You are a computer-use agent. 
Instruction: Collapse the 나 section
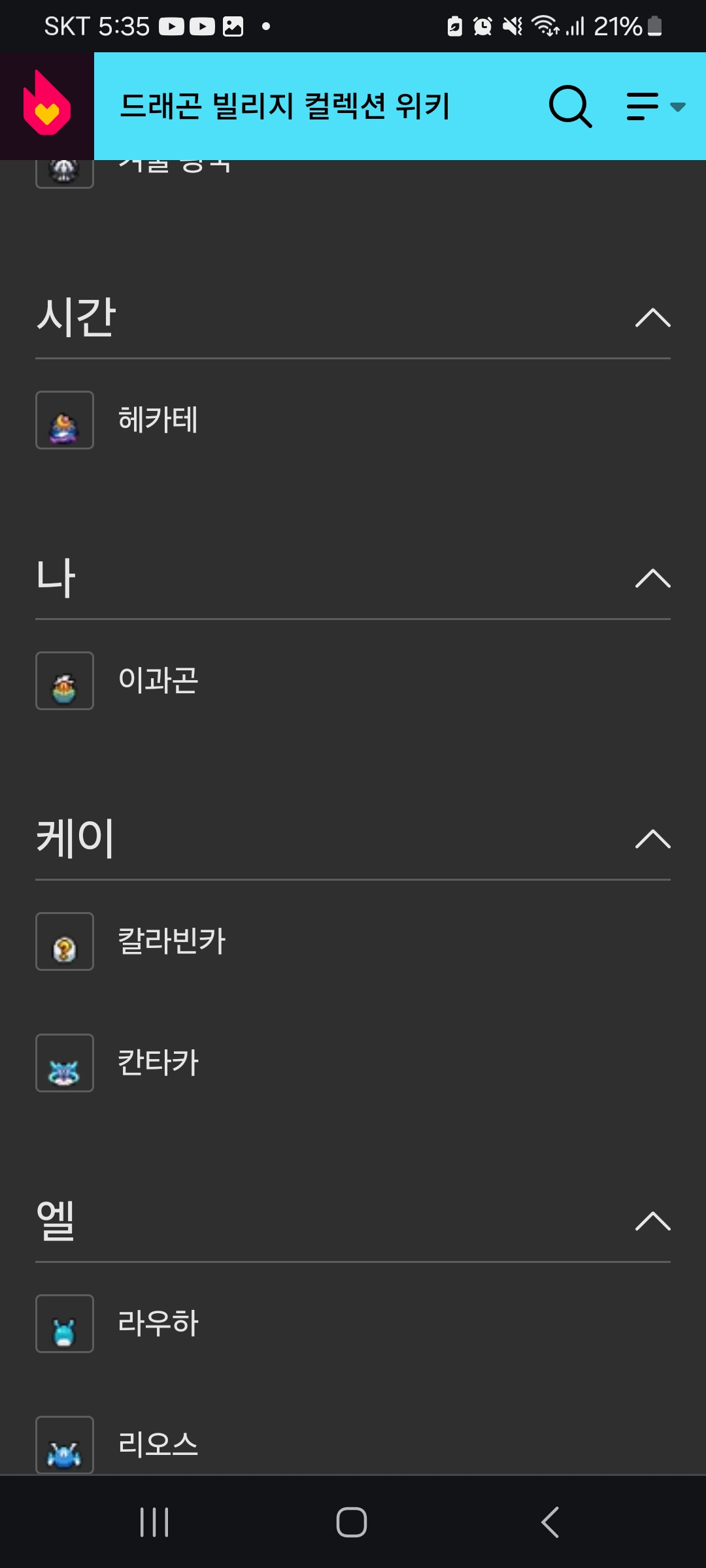[652, 579]
